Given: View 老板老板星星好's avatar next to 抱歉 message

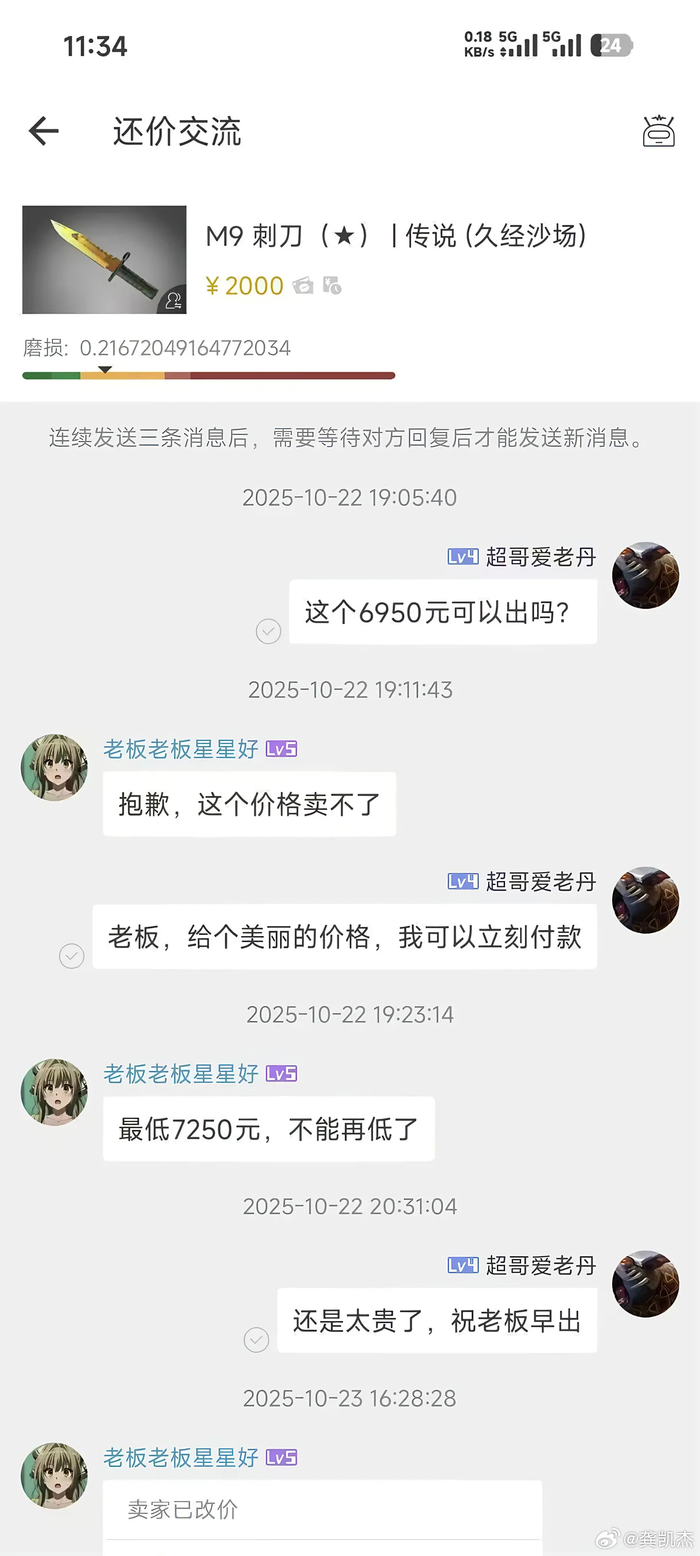Looking at the screenshot, I should (x=54, y=767).
